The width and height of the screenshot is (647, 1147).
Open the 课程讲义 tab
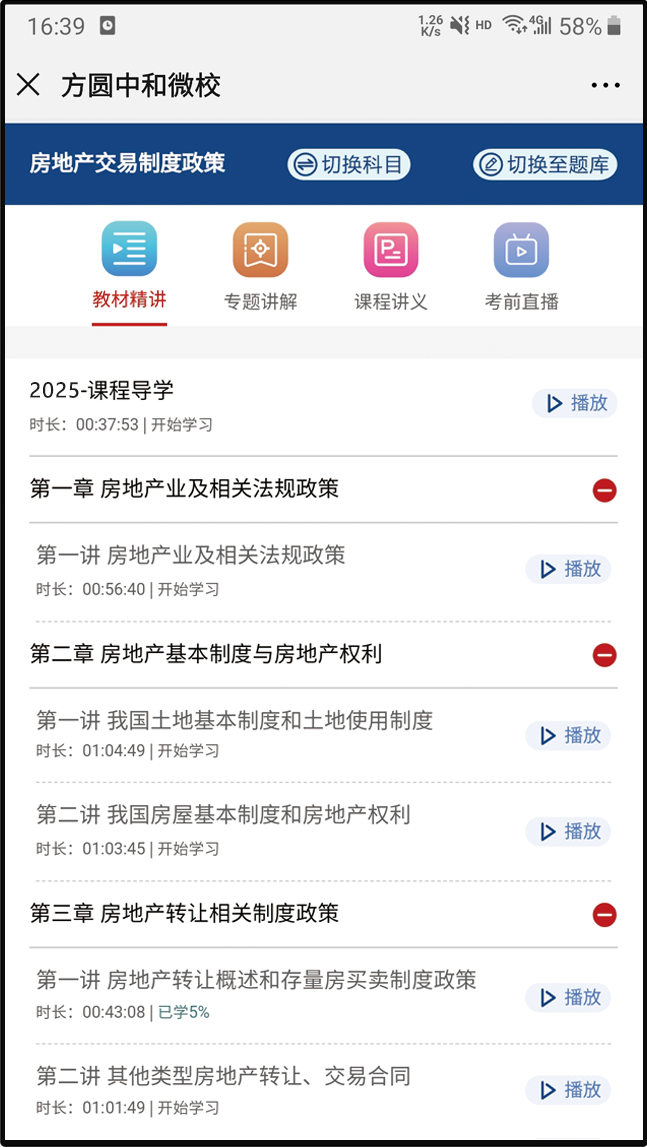(x=390, y=265)
